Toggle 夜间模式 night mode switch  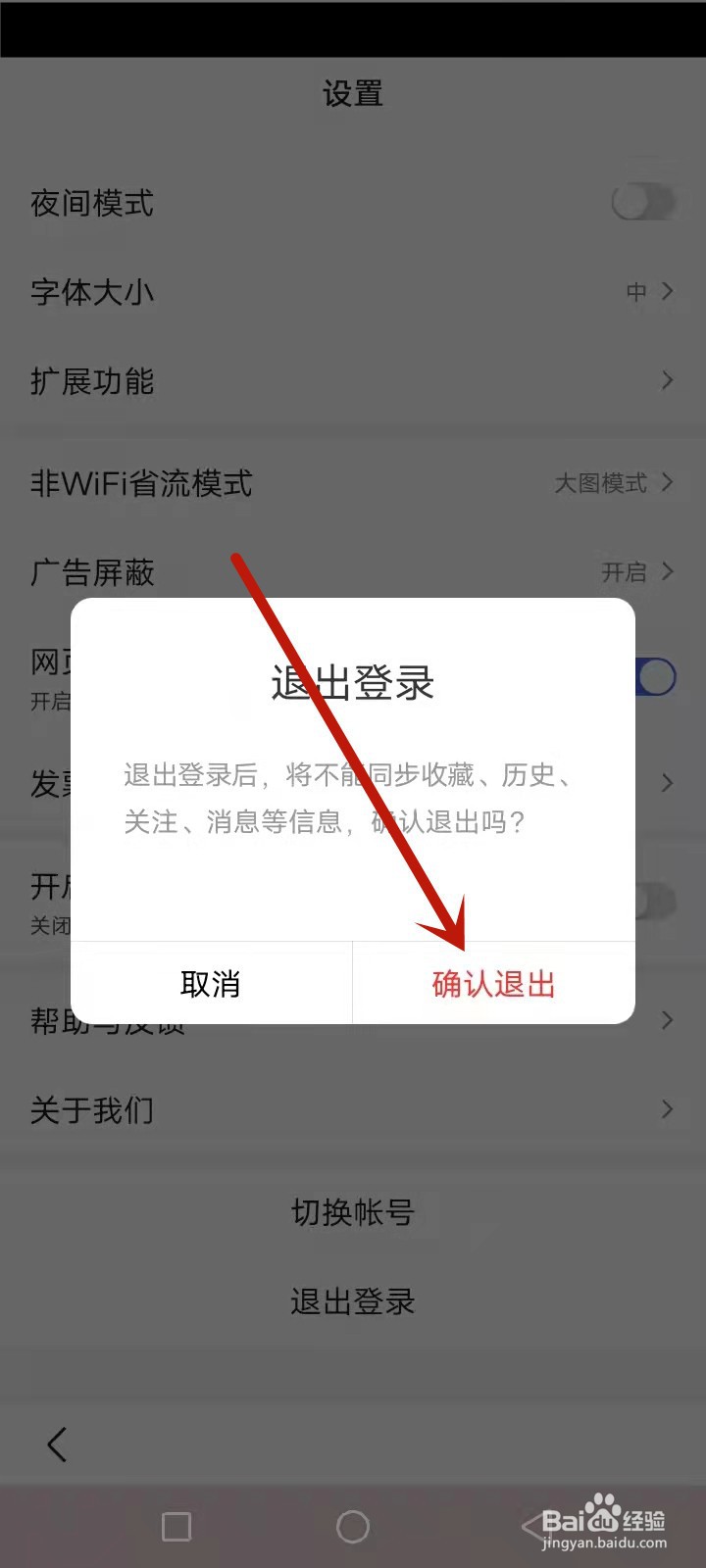(643, 202)
